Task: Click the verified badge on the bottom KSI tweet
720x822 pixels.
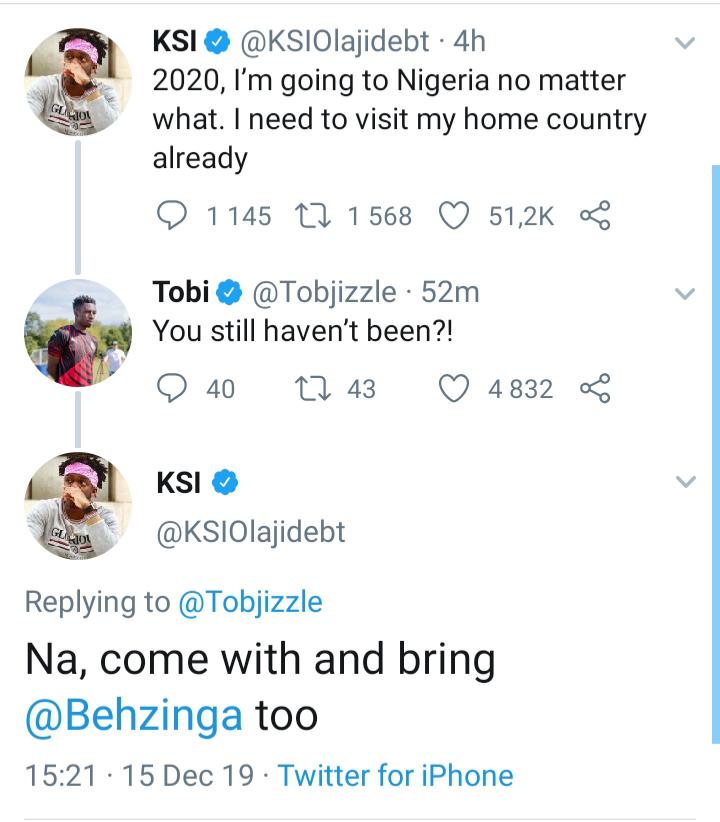Action: (222, 482)
